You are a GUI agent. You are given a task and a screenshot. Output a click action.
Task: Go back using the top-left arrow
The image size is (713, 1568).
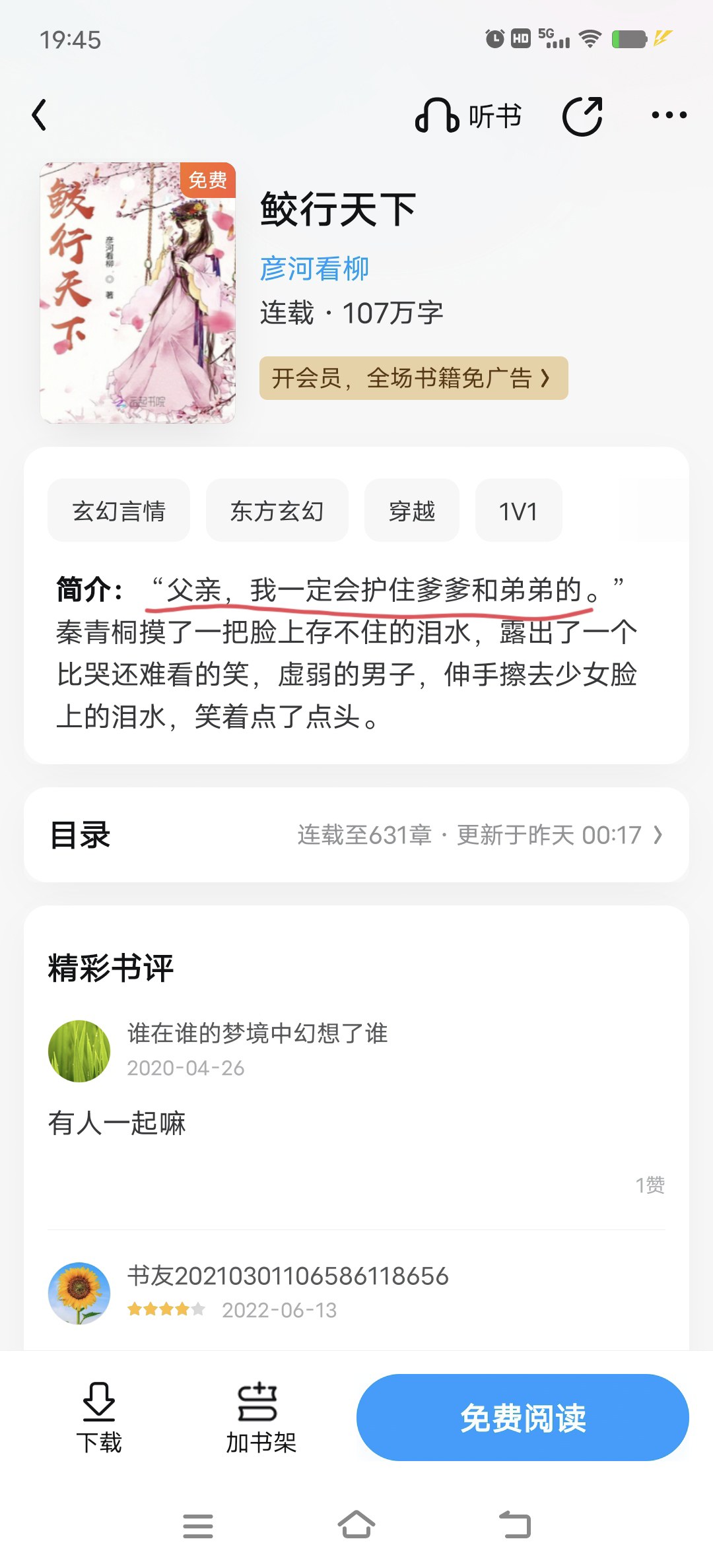(40, 115)
